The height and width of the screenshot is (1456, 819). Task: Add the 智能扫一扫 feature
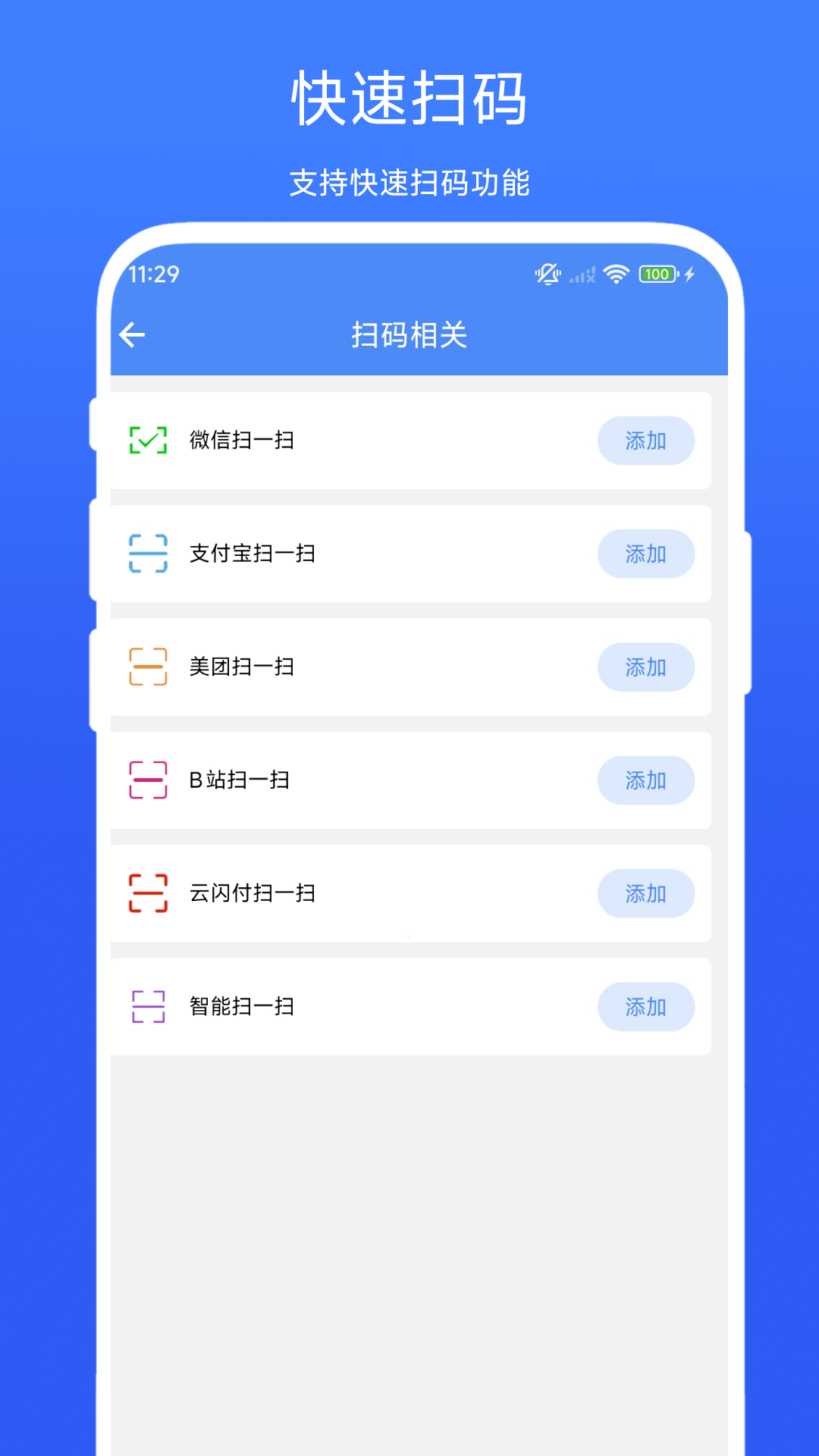pos(646,1006)
